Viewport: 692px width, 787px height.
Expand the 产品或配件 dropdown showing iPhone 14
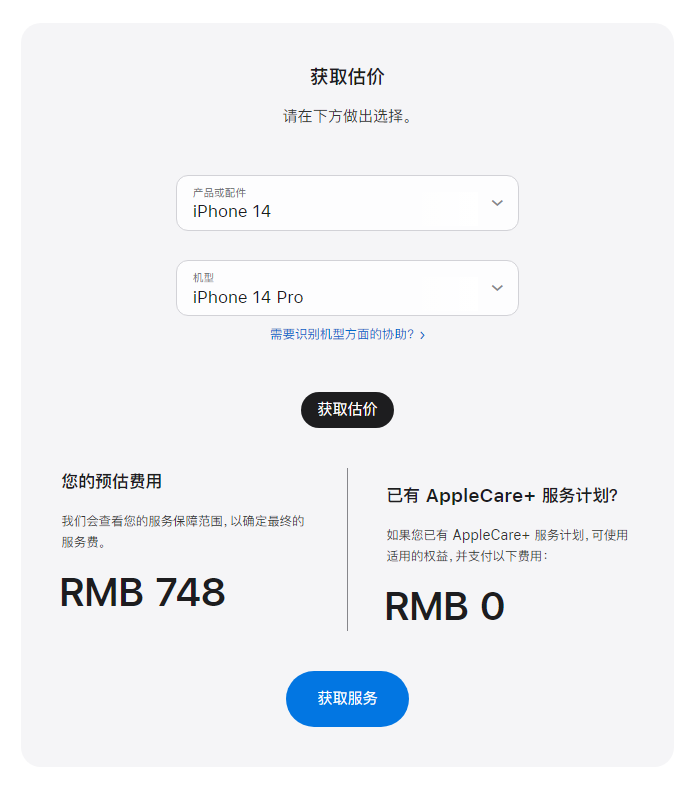[347, 203]
